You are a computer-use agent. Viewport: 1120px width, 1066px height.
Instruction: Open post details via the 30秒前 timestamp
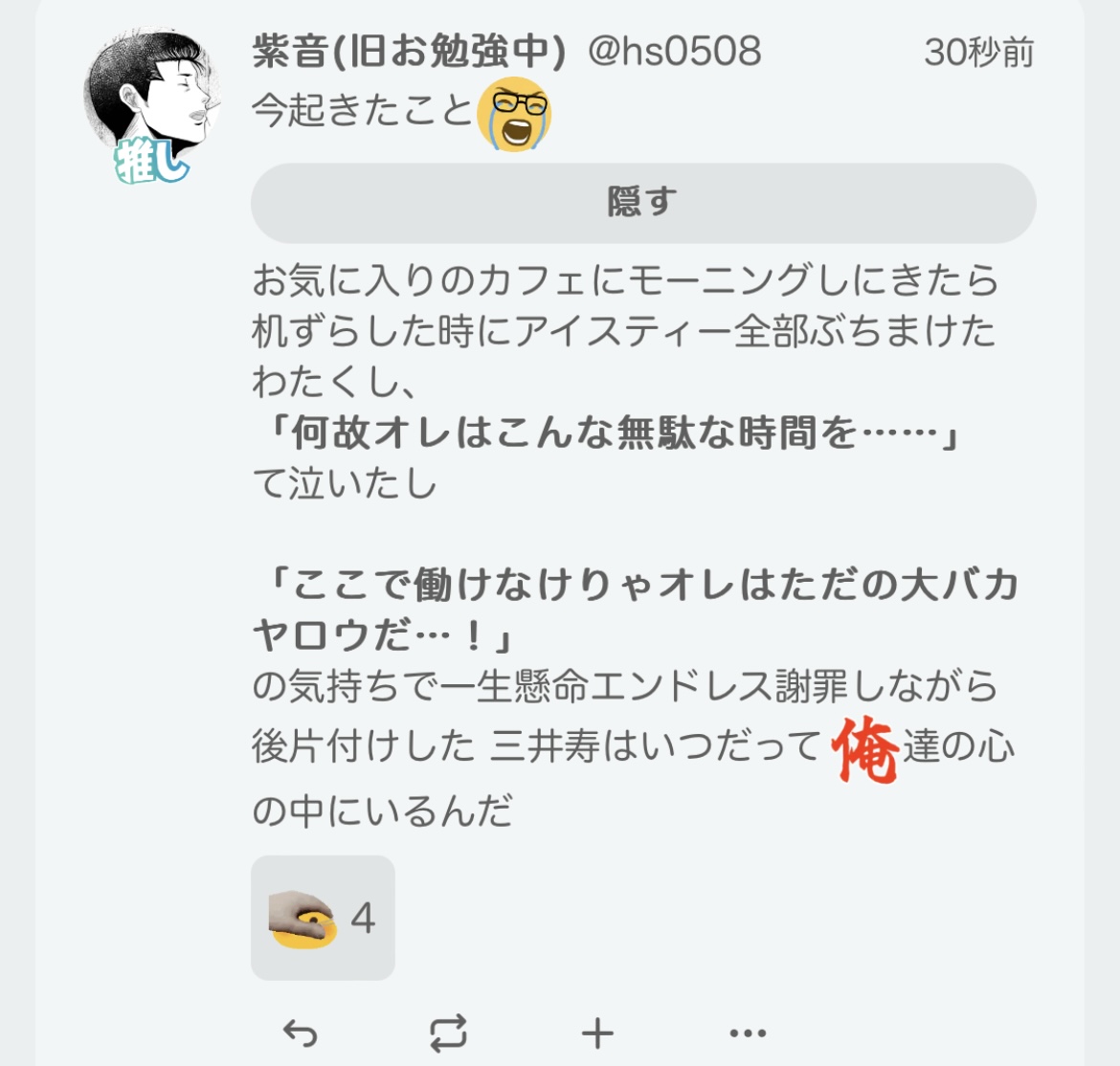(x=978, y=53)
